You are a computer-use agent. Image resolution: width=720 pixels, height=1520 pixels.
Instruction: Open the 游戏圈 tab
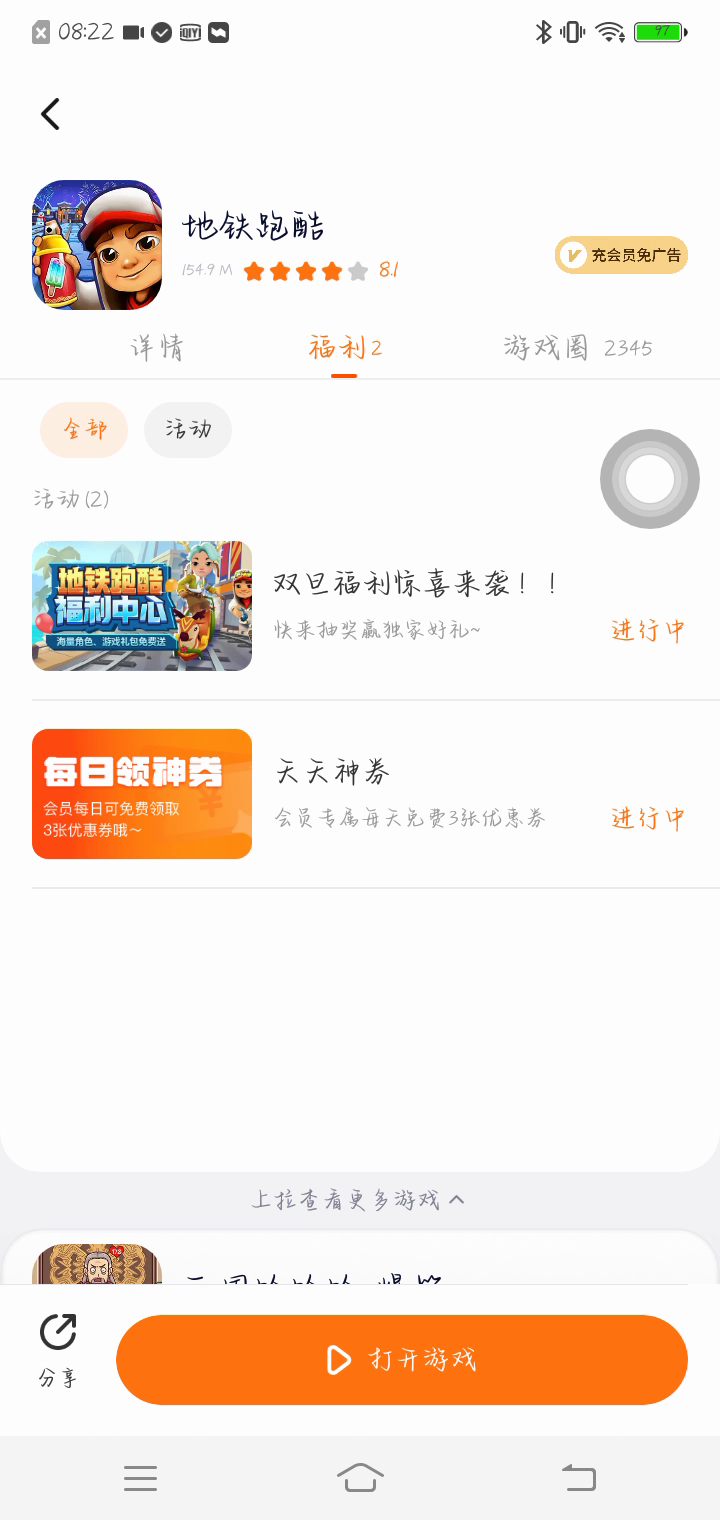click(x=577, y=348)
